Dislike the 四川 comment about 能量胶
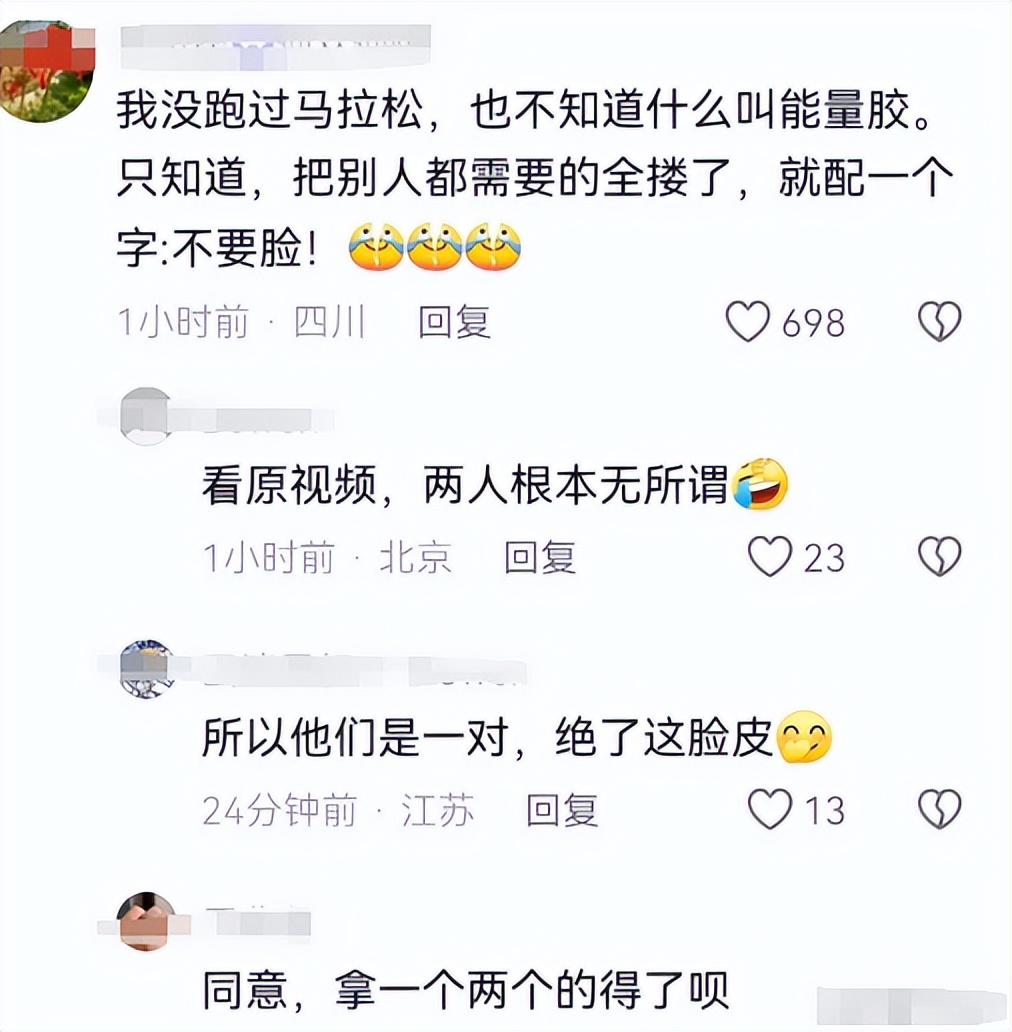The image size is (1012, 1032). click(939, 322)
